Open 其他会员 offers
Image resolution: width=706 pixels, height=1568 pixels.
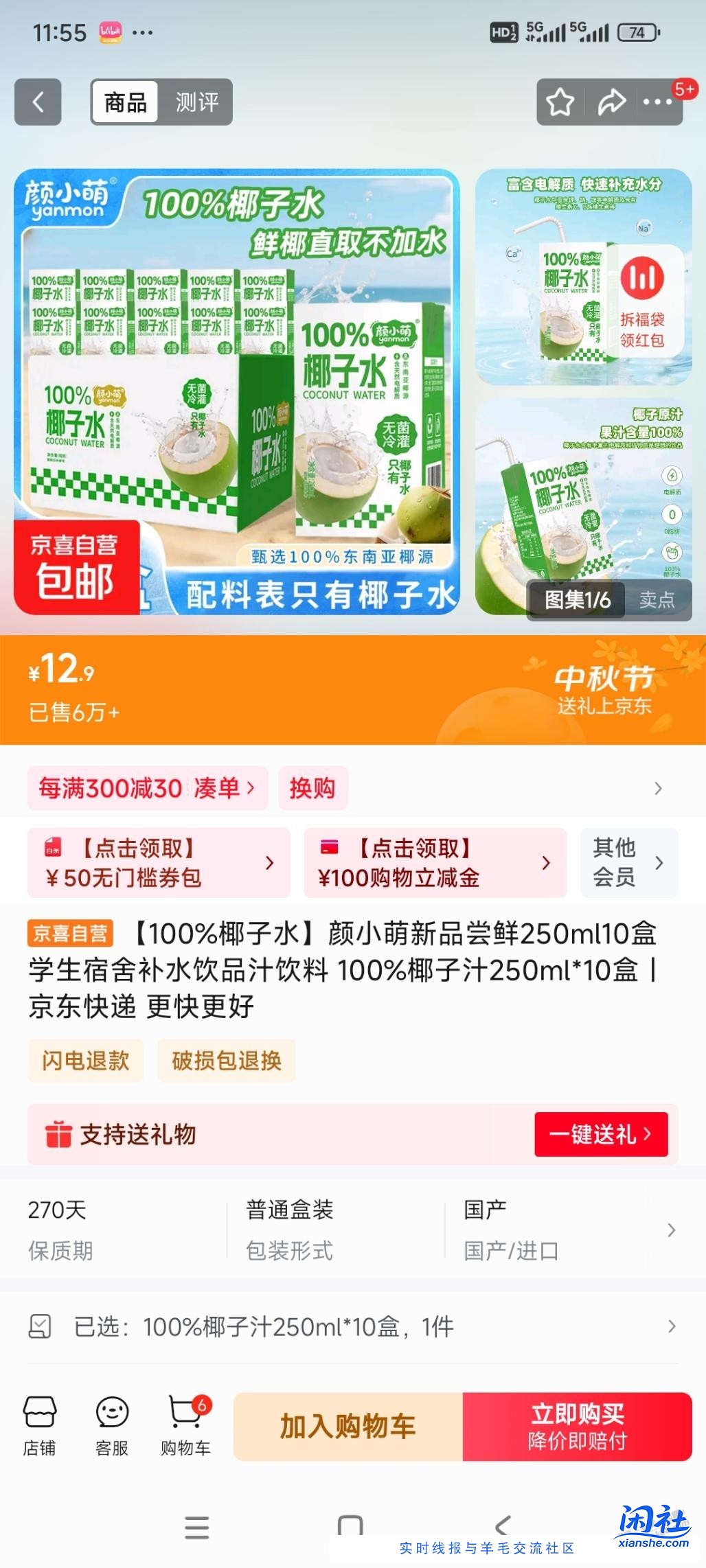click(628, 863)
